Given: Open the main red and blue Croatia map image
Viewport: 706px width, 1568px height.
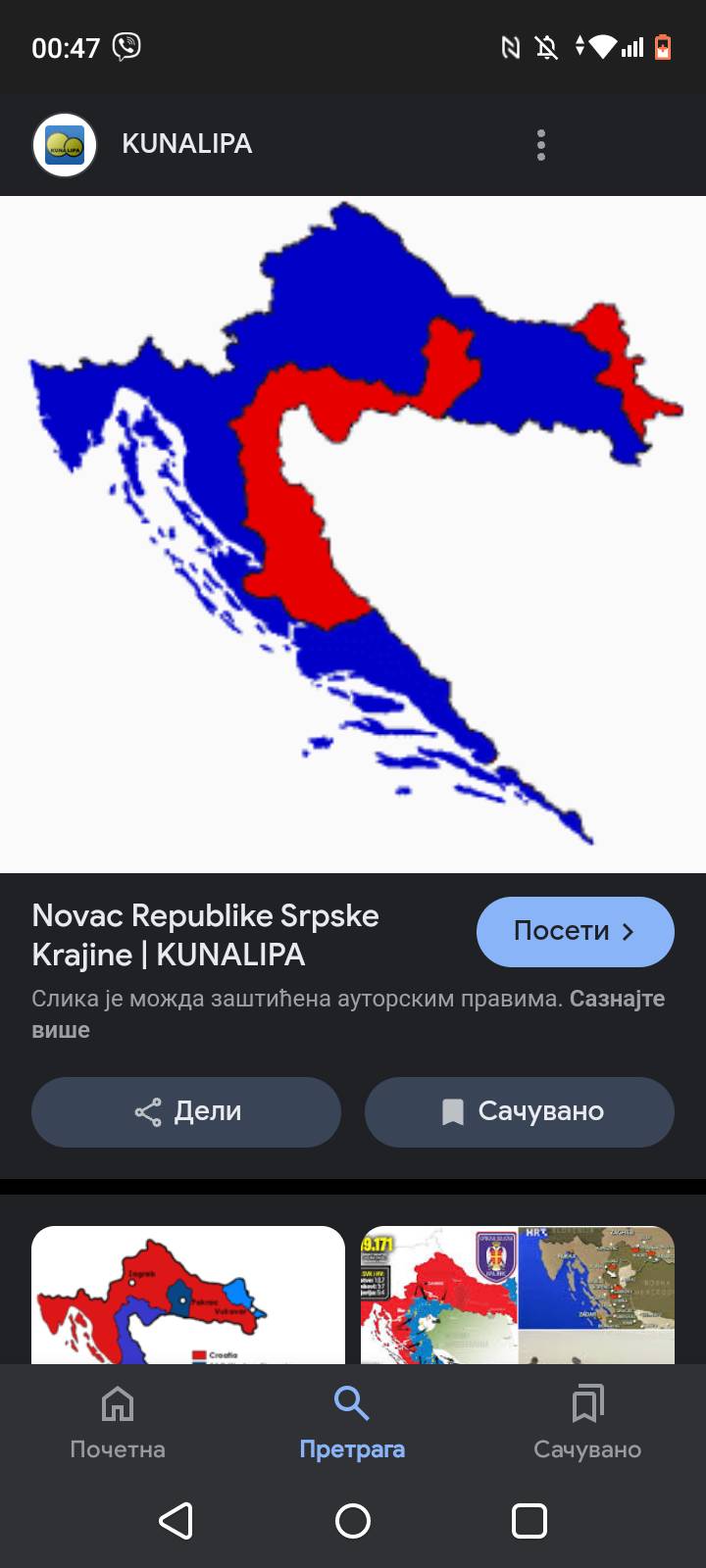Looking at the screenshot, I should tap(353, 534).
